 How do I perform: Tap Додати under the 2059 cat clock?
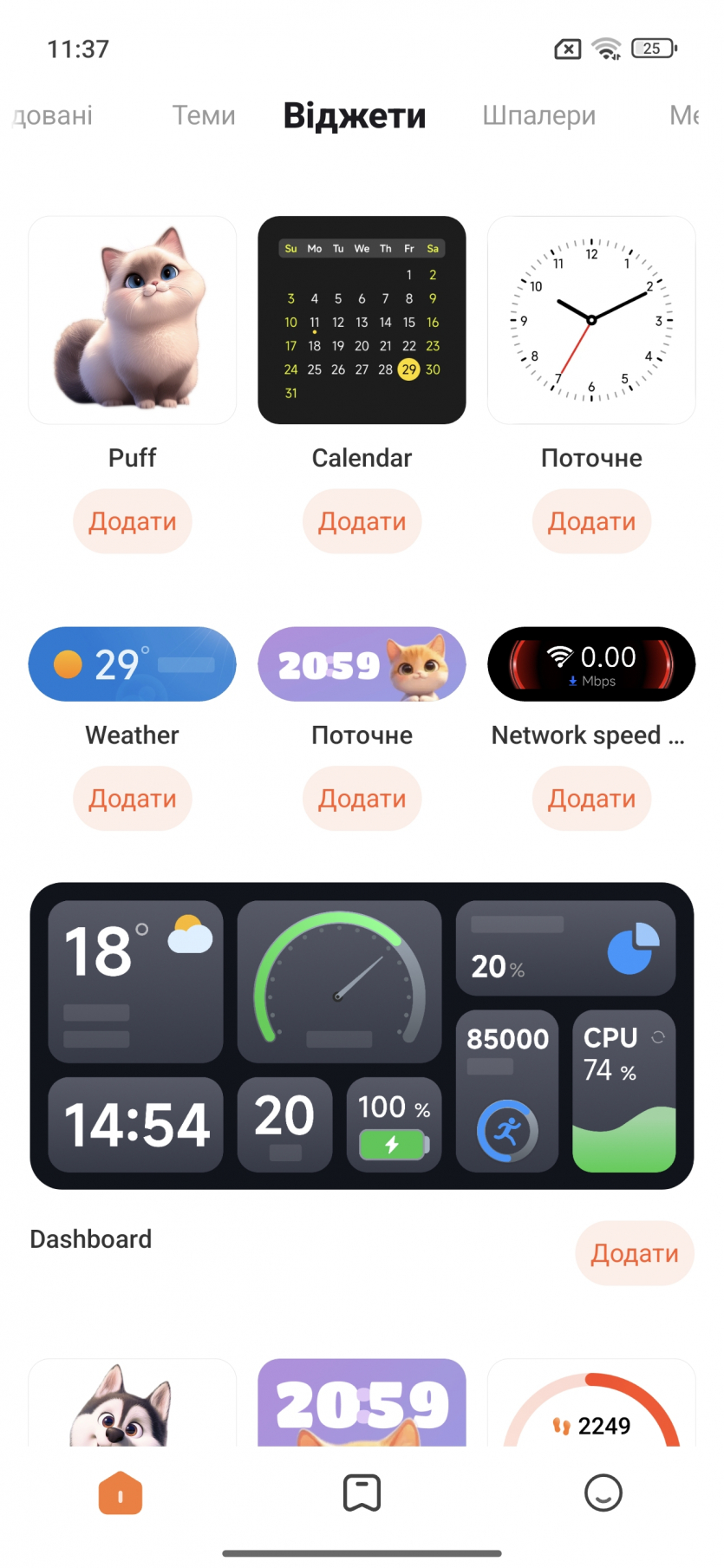[x=362, y=799]
